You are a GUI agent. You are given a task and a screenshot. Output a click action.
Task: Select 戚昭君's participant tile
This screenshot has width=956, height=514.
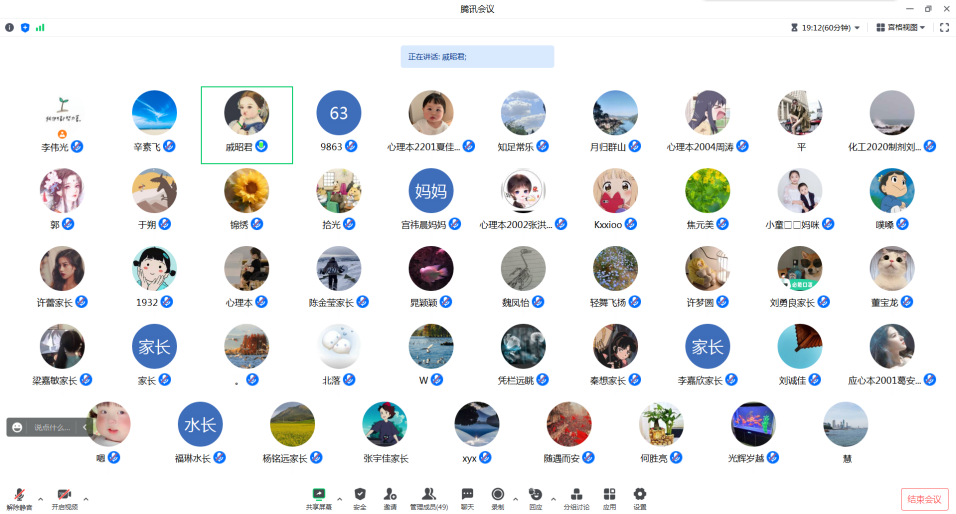click(246, 124)
